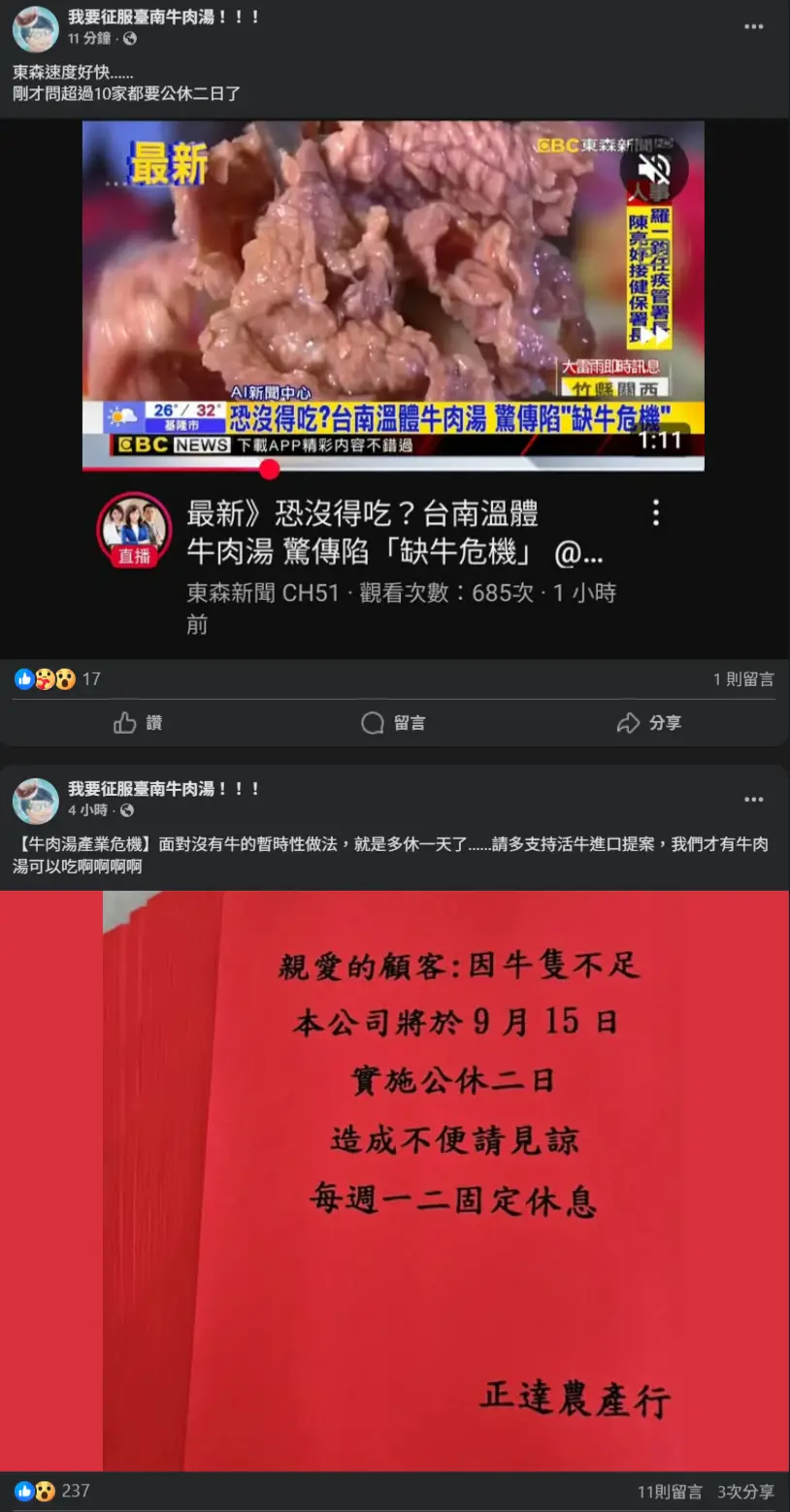Image resolution: width=790 pixels, height=1512 pixels.
Task: Open page name on the 4小時 post
Action: (x=163, y=789)
